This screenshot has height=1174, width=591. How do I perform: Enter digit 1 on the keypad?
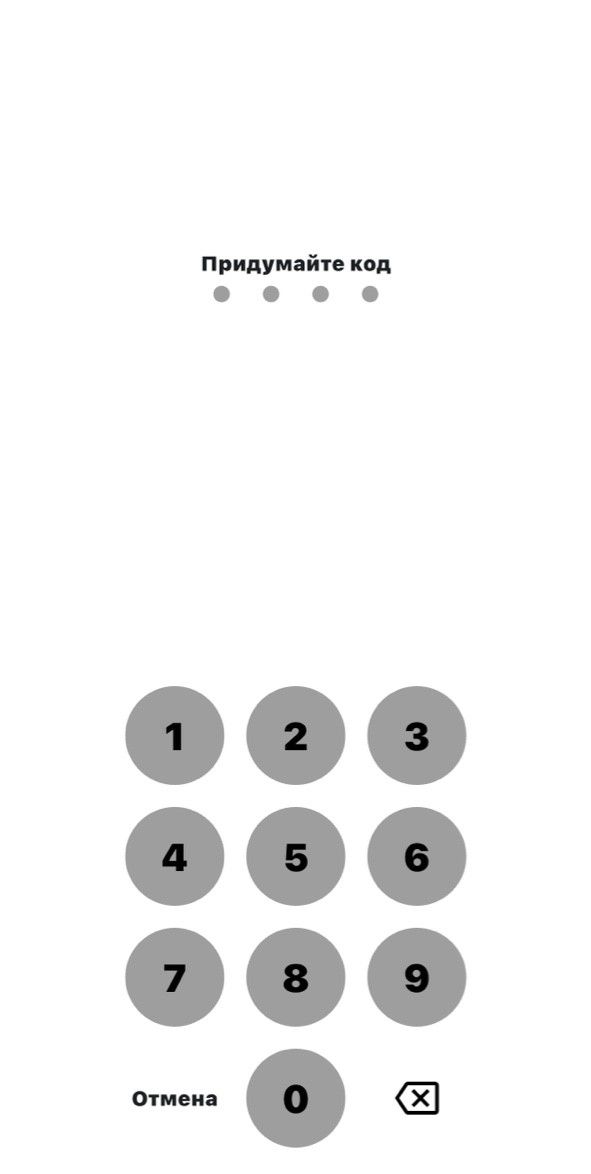point(175,735)
